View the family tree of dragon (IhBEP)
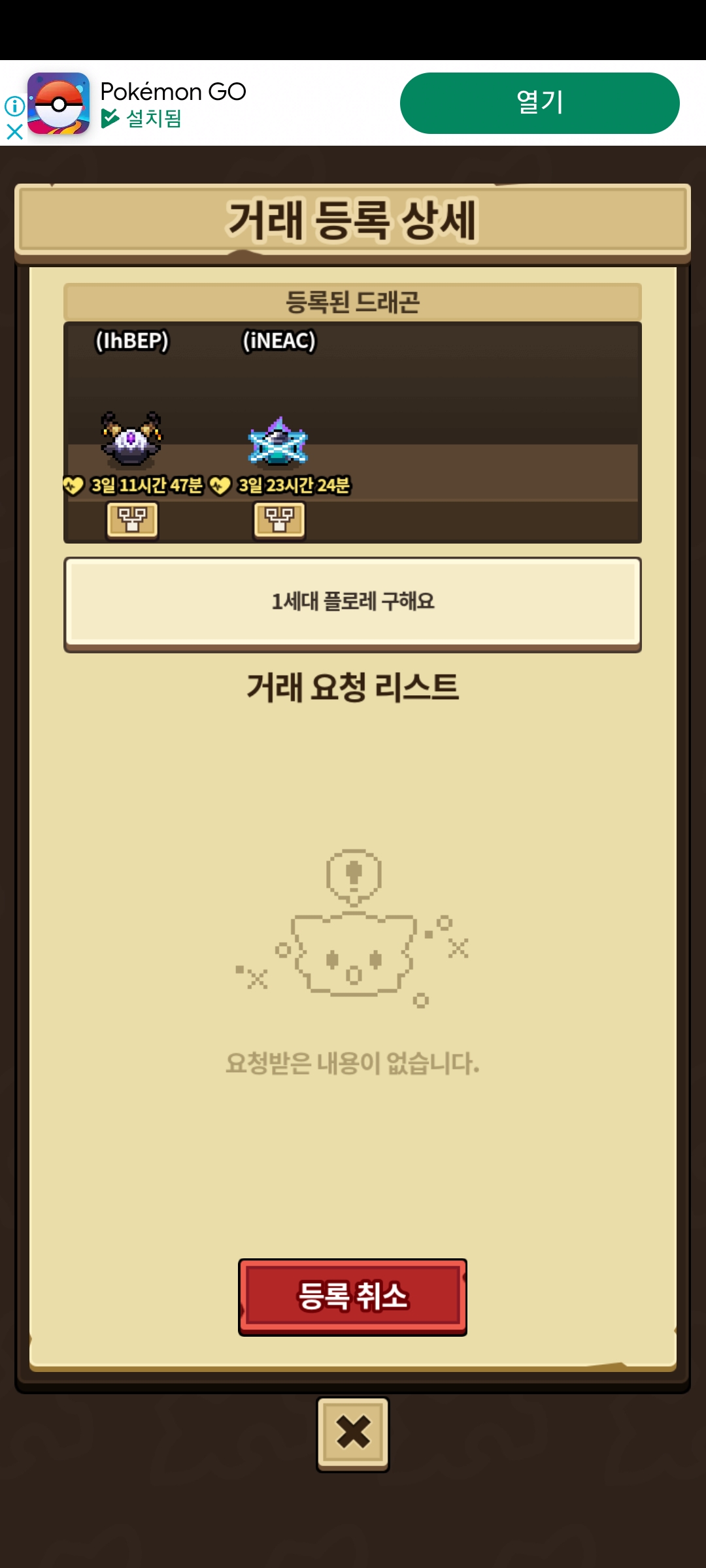 (x=132, y=521)
